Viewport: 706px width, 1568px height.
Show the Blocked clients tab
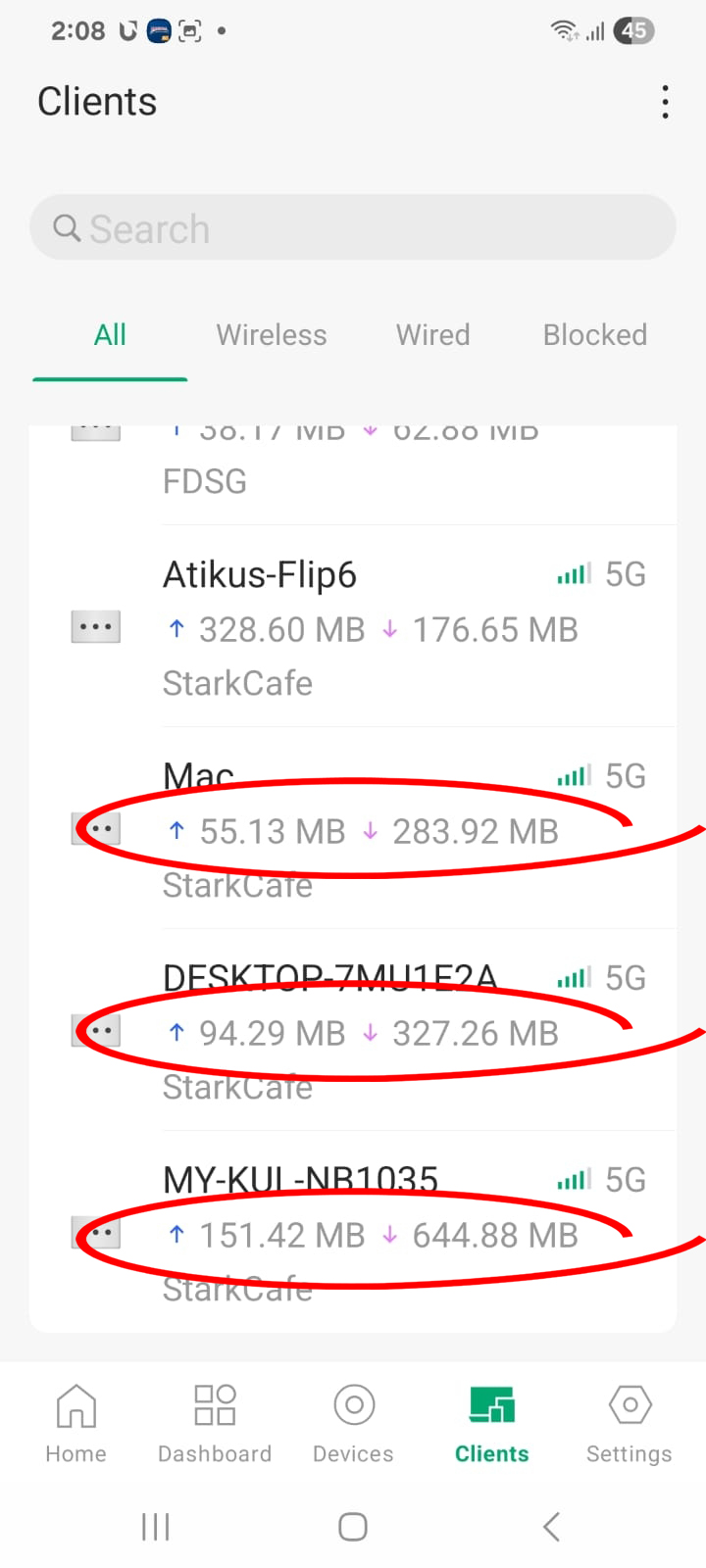click(x=594, y=335)
